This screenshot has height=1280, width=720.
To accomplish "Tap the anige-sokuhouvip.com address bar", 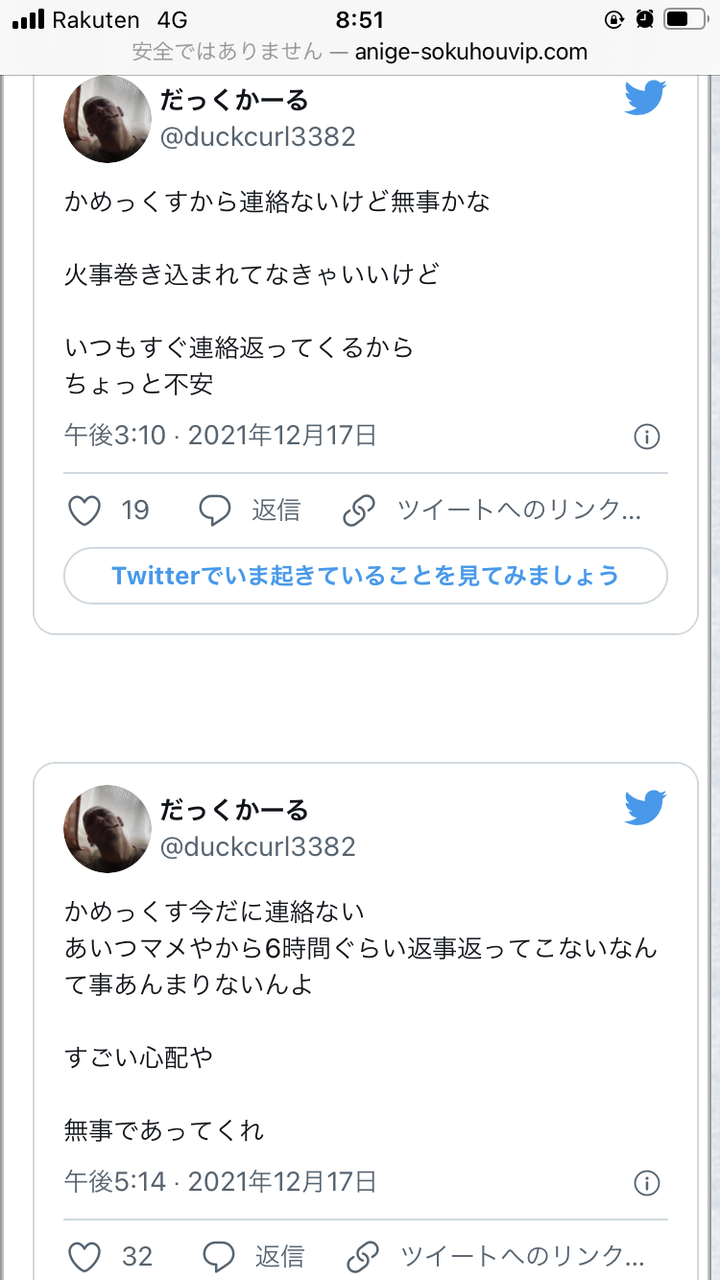I will (x=360, y=52).
